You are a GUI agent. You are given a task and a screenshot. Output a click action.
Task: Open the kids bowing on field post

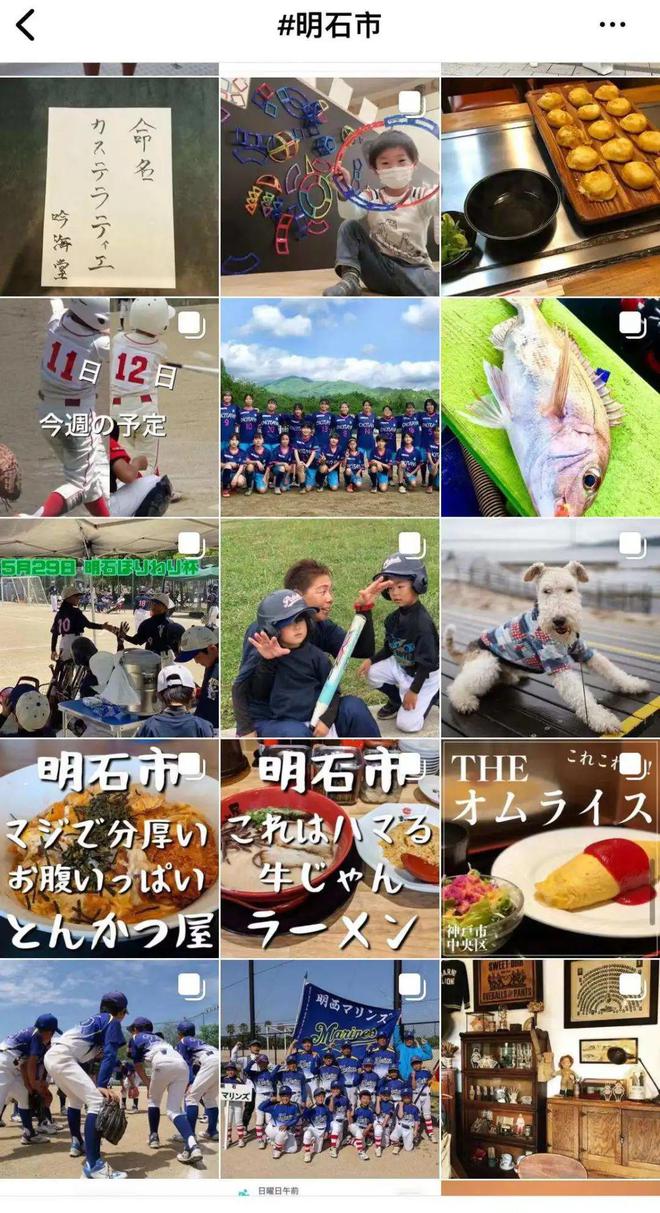109,1068
